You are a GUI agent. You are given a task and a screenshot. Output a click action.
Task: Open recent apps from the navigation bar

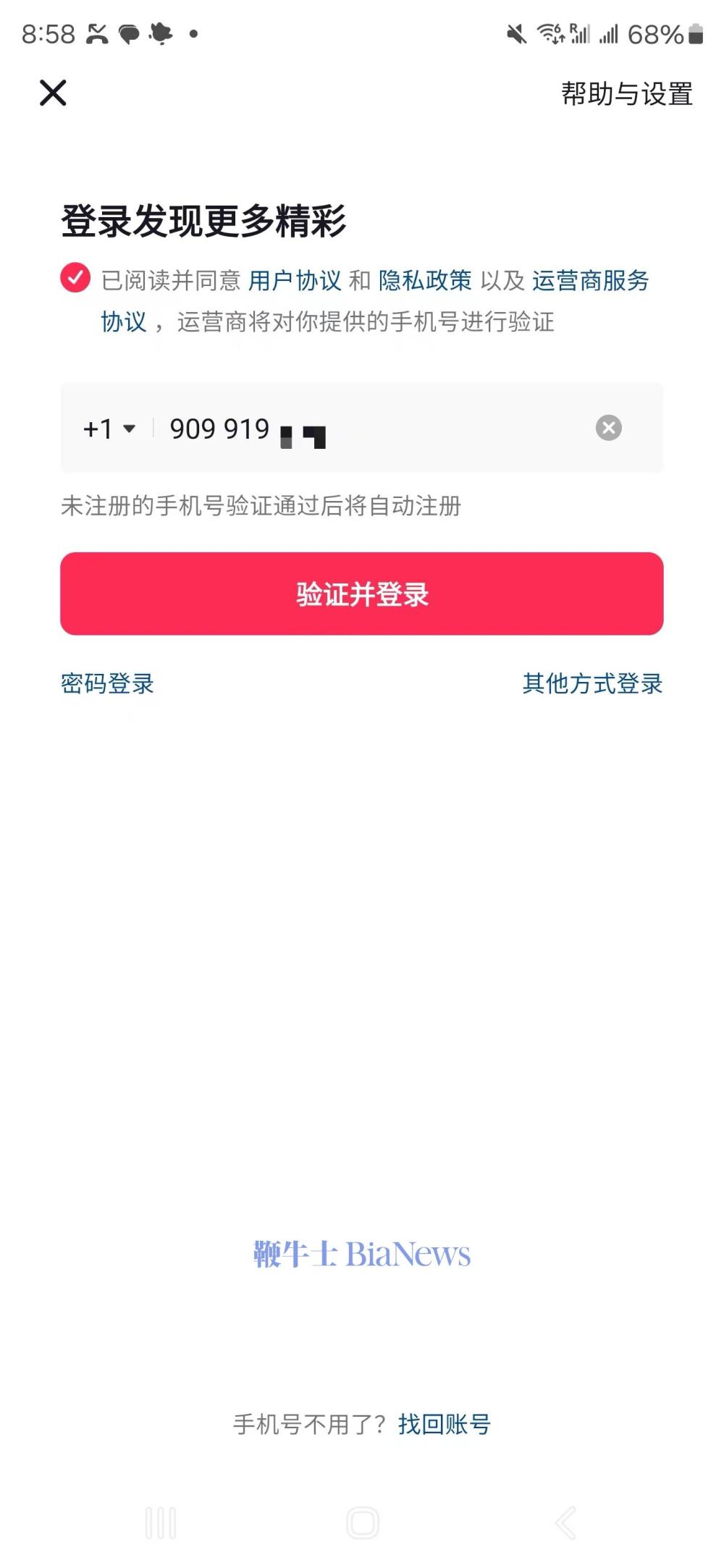tap(161, 1523)
